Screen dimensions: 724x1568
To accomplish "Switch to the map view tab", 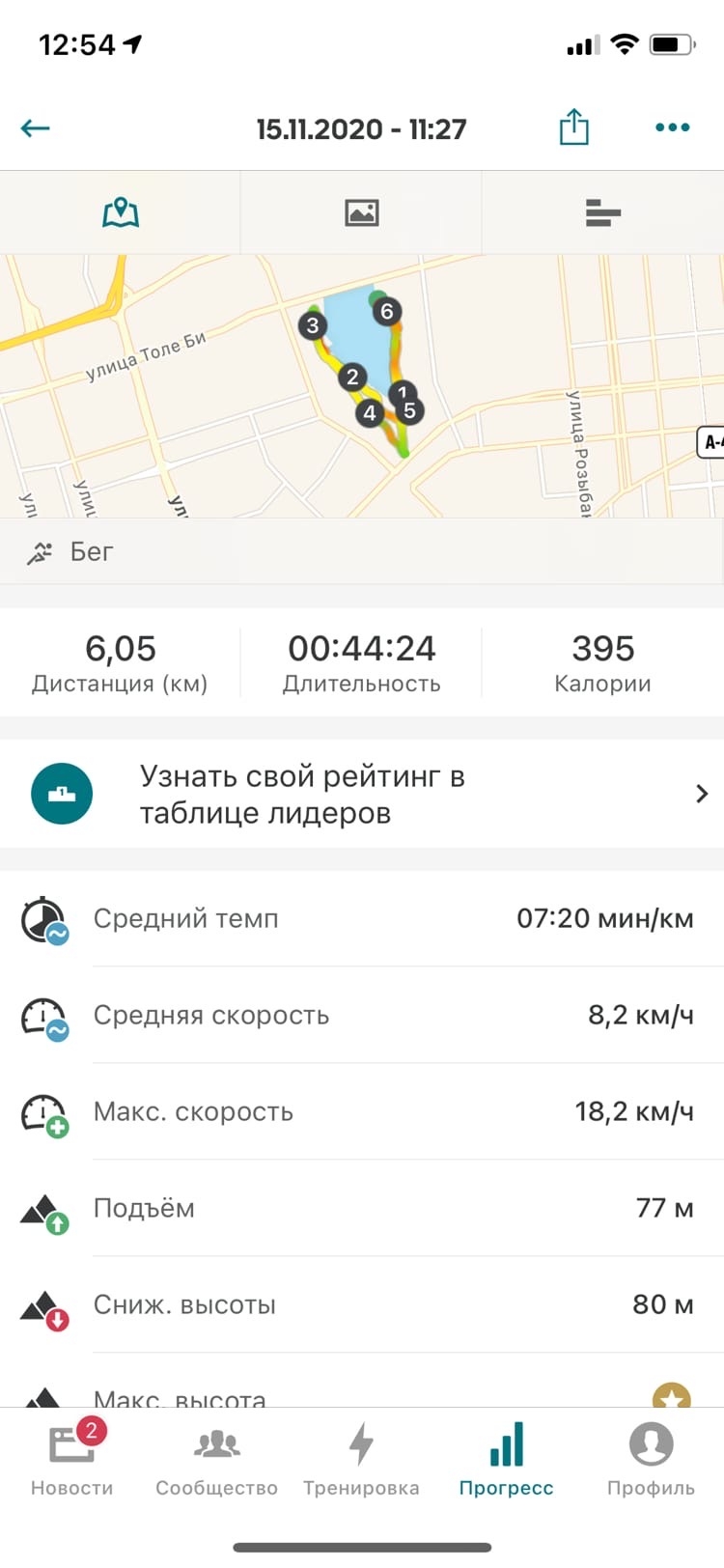I will (121, 212).
